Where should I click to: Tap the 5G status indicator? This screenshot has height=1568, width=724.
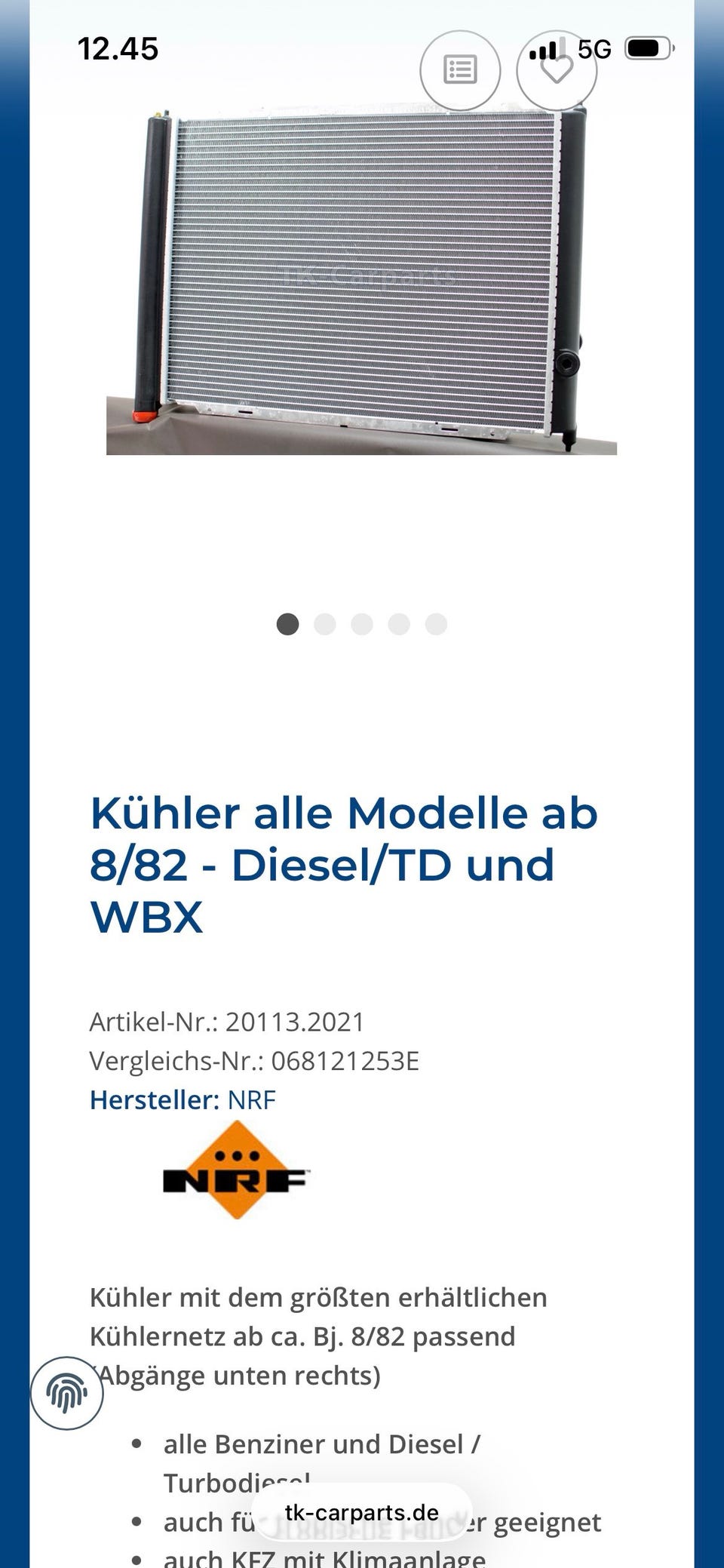(x=593, y=50)
